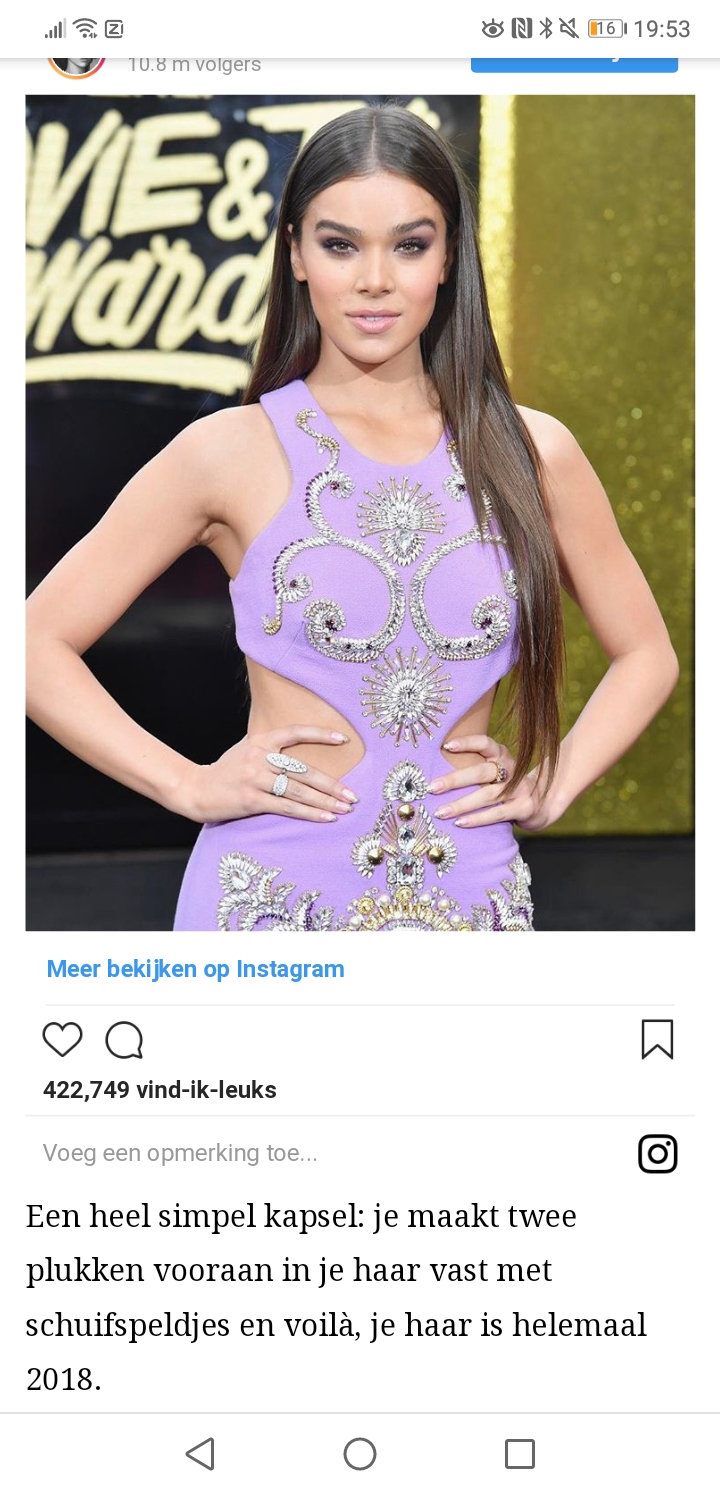The image size is (720, 1496).
Task: Open comments via the speech bubble icon
Action: pos(124,1040)
